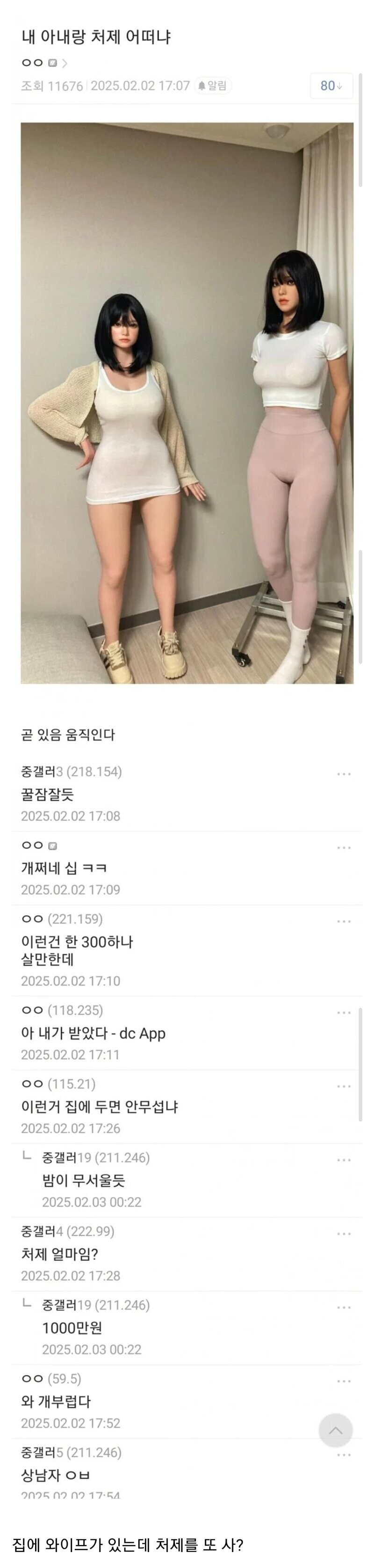This screenshot has height=1568, width=374.
Task: Open options for the dc App comment
Action: click(344, 1013)
